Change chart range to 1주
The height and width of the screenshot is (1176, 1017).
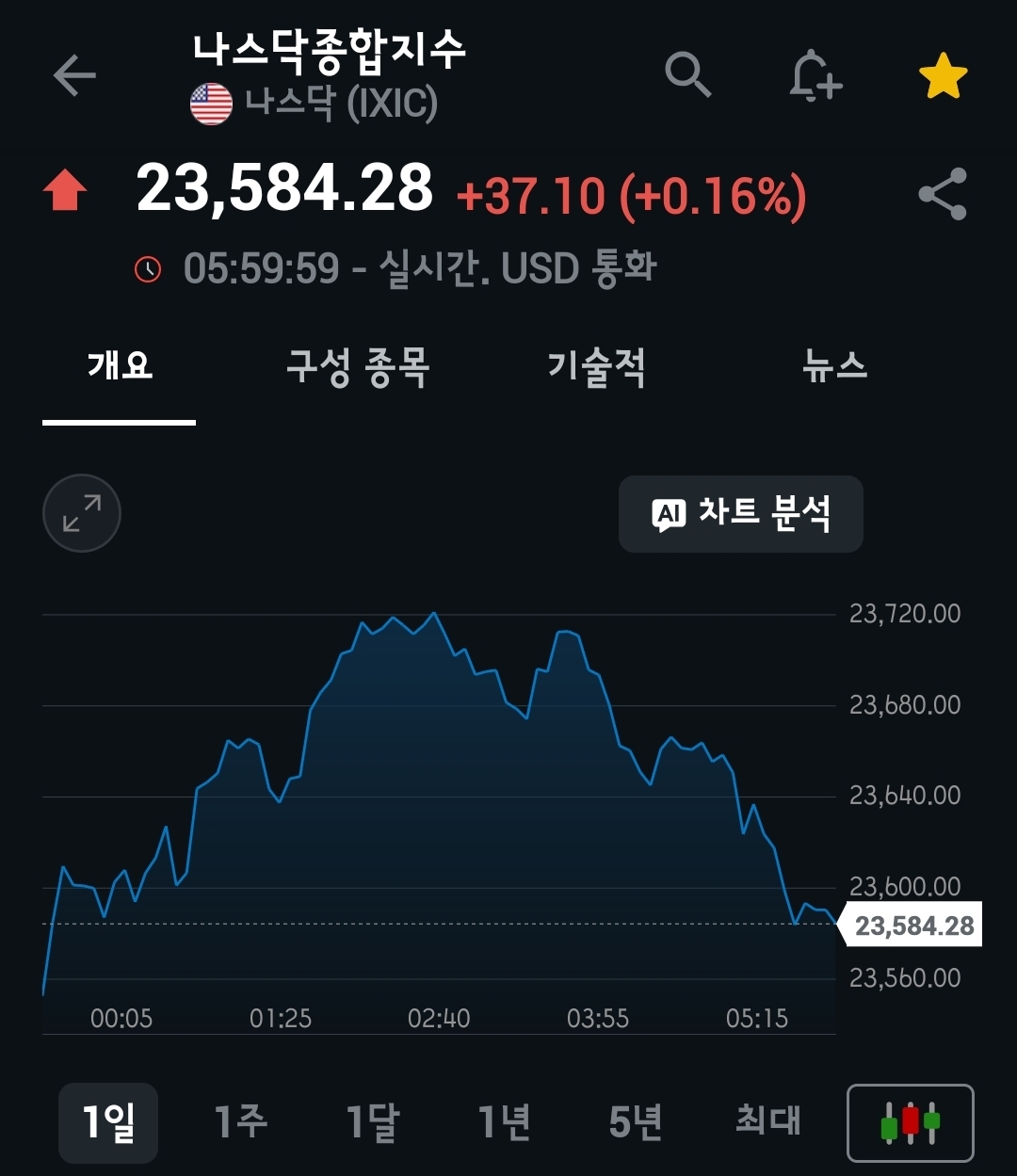click(x=240, y=1122)
